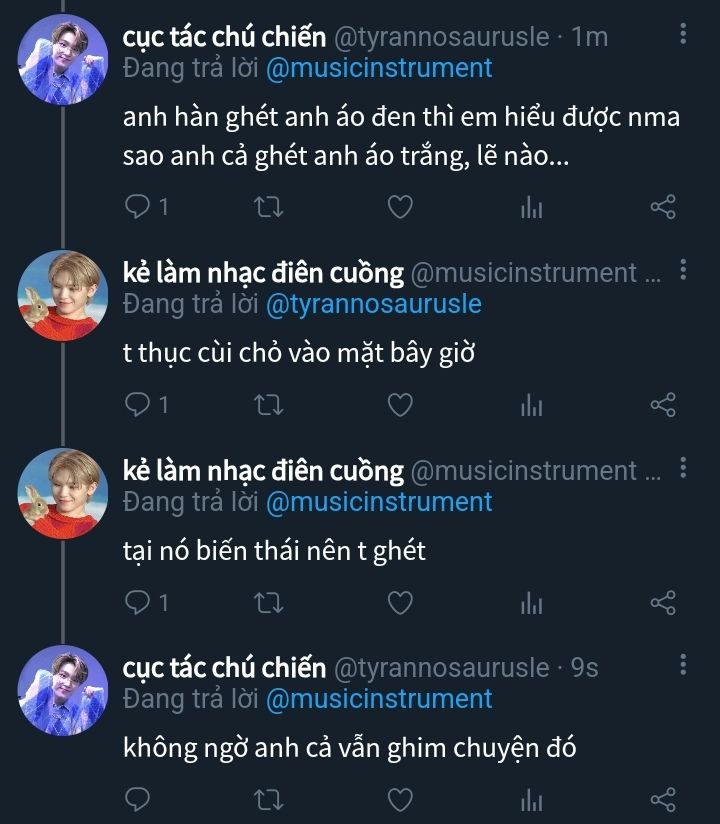Open the @tyrannosaurusle mention link in the reply line
This screenshot has width=720, height=824.
373,303
